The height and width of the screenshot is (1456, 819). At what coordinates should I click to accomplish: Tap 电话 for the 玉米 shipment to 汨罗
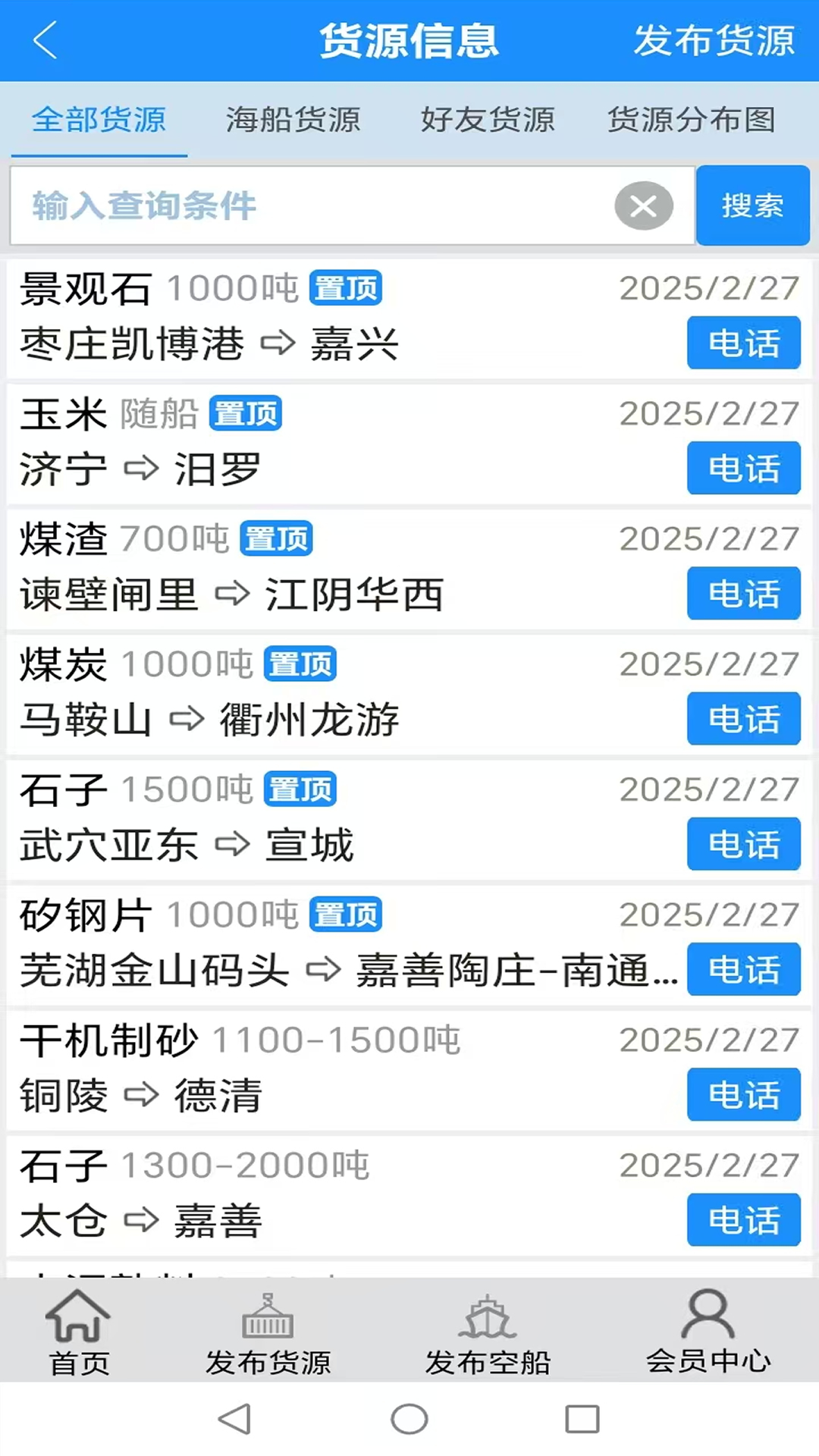pyautogui.click(x=743, y=468)
